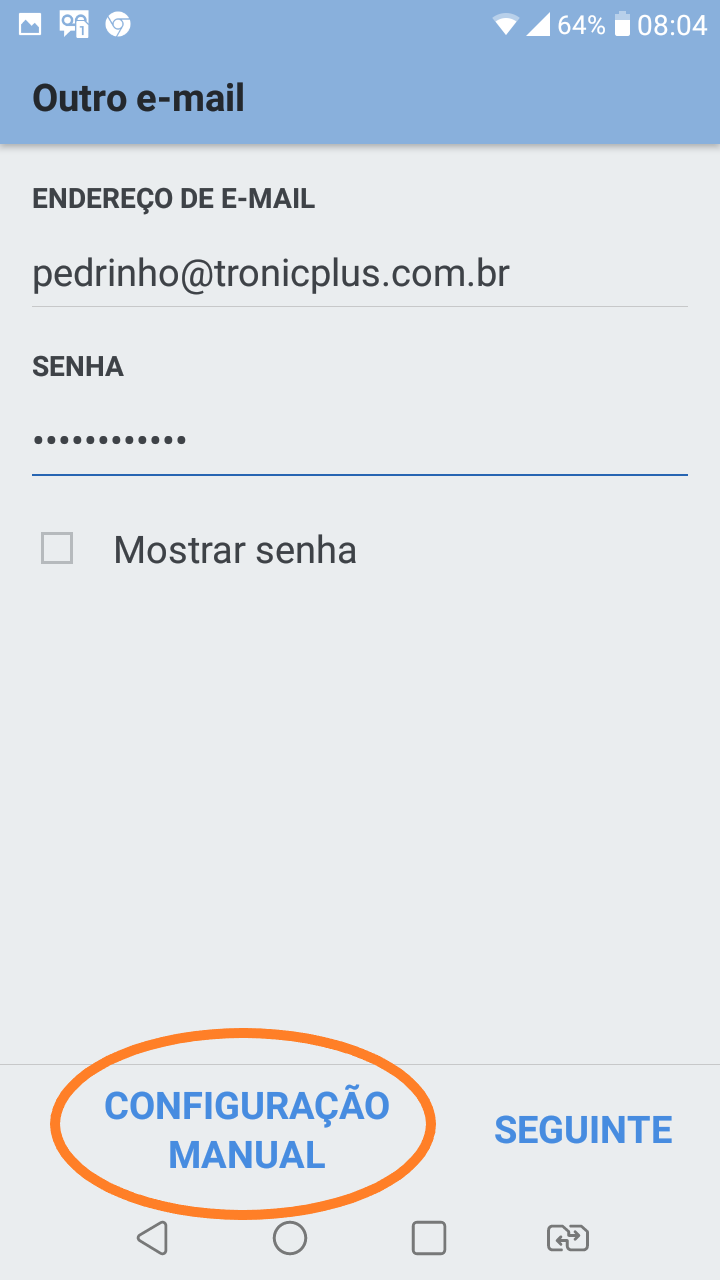The width and height of the screenshot is (720, 1280).
Task: Go back with the system back button
Action: click(x=152, y=1238)
